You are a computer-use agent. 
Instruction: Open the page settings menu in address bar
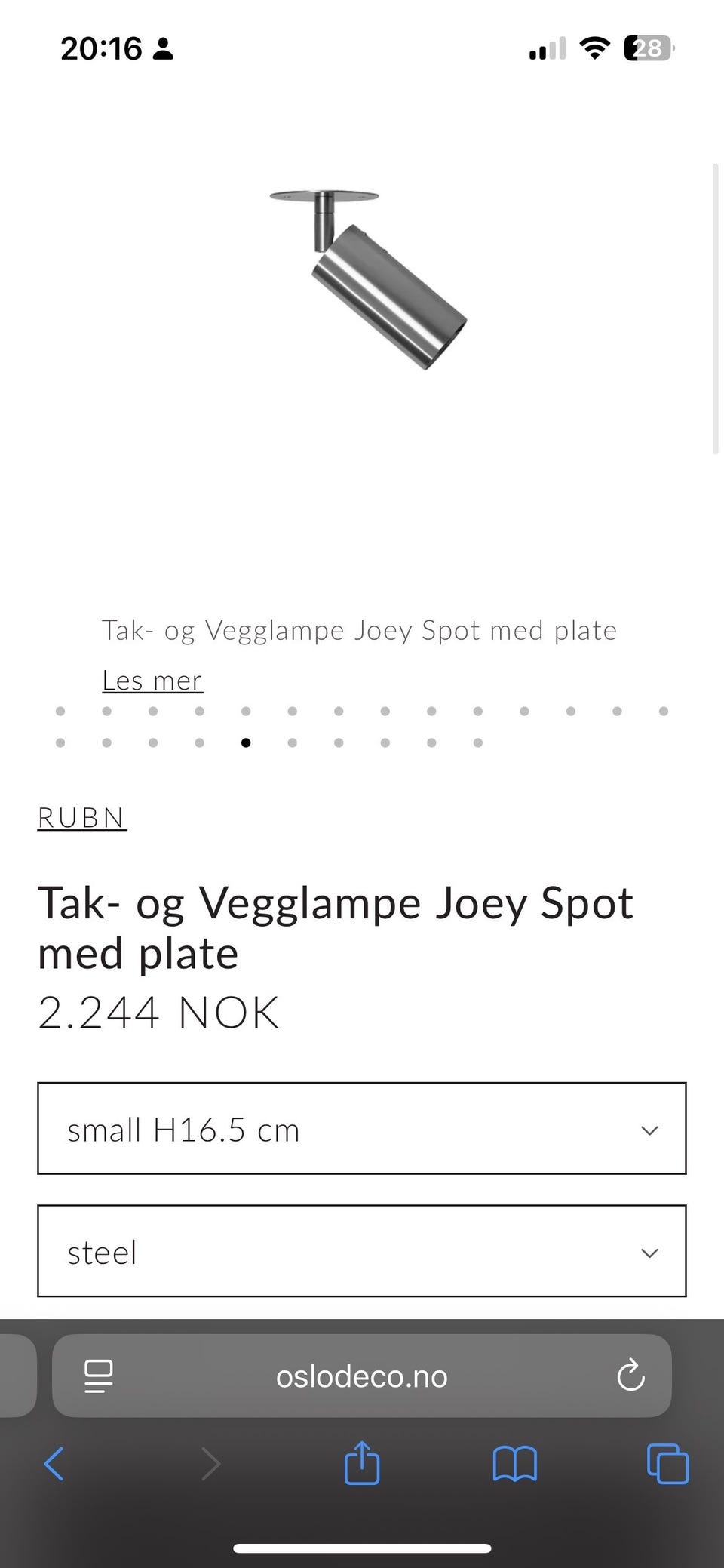point(98,1376)
